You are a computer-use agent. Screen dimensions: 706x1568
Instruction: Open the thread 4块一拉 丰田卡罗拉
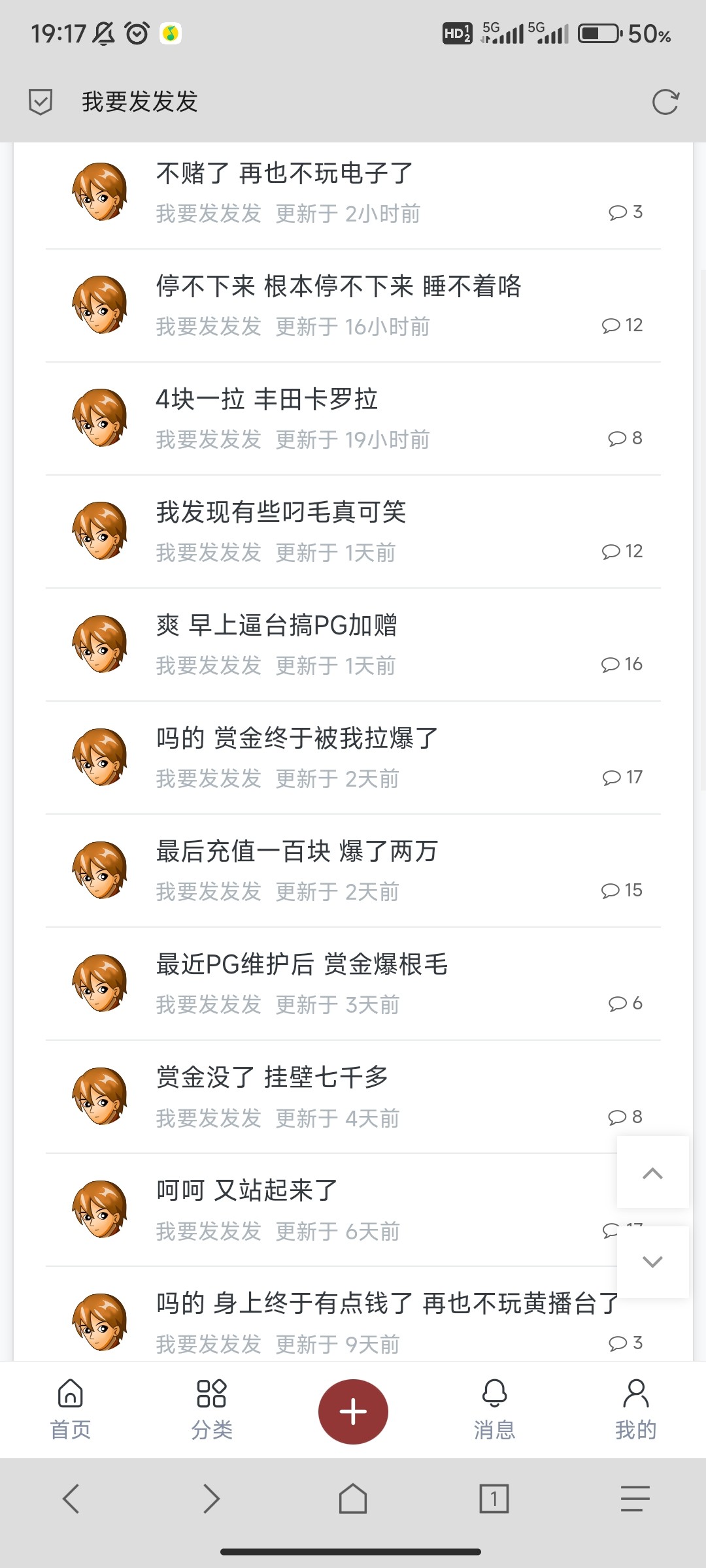[267, 400]
